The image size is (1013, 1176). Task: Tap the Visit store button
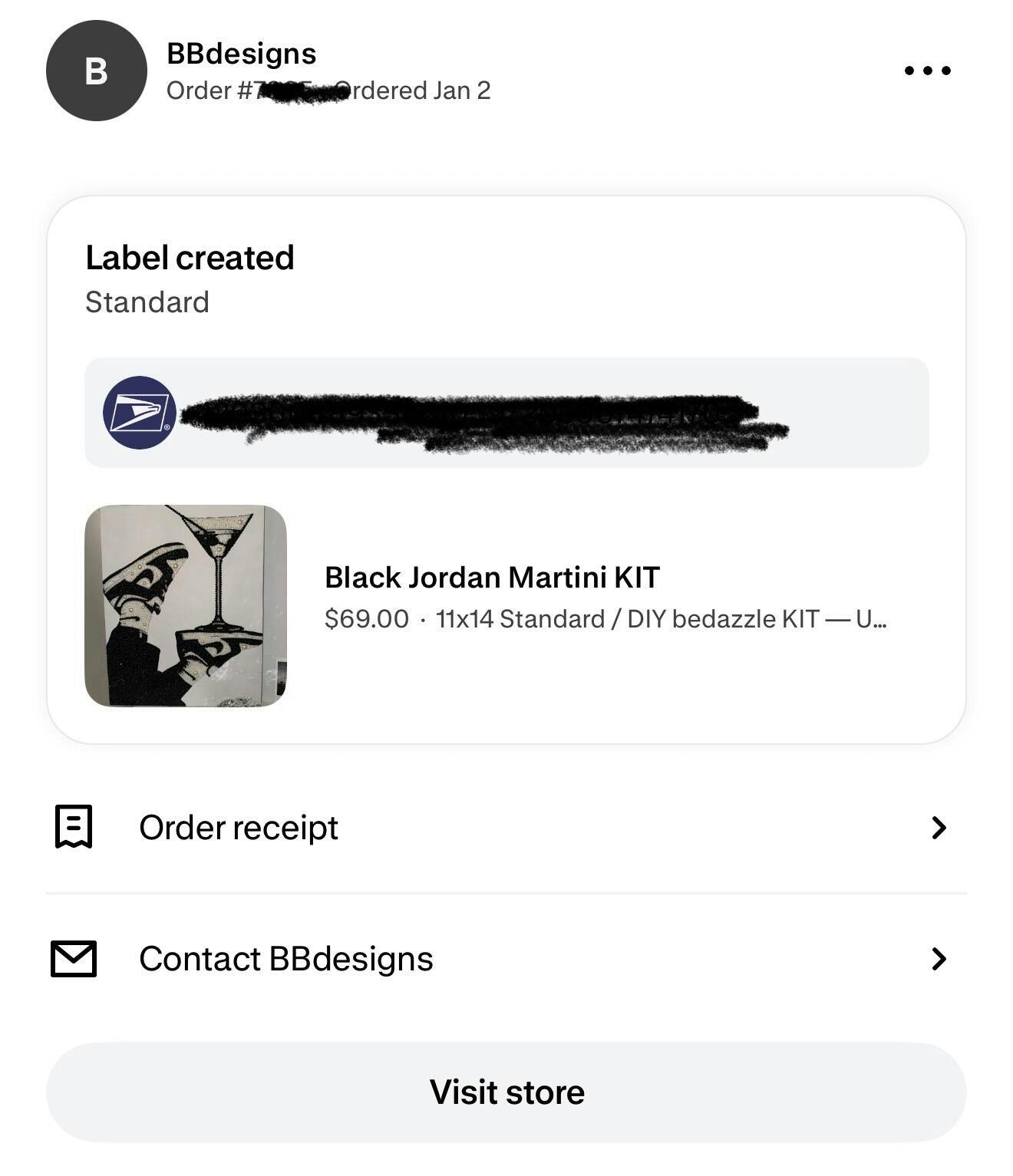pos(506,1092)
